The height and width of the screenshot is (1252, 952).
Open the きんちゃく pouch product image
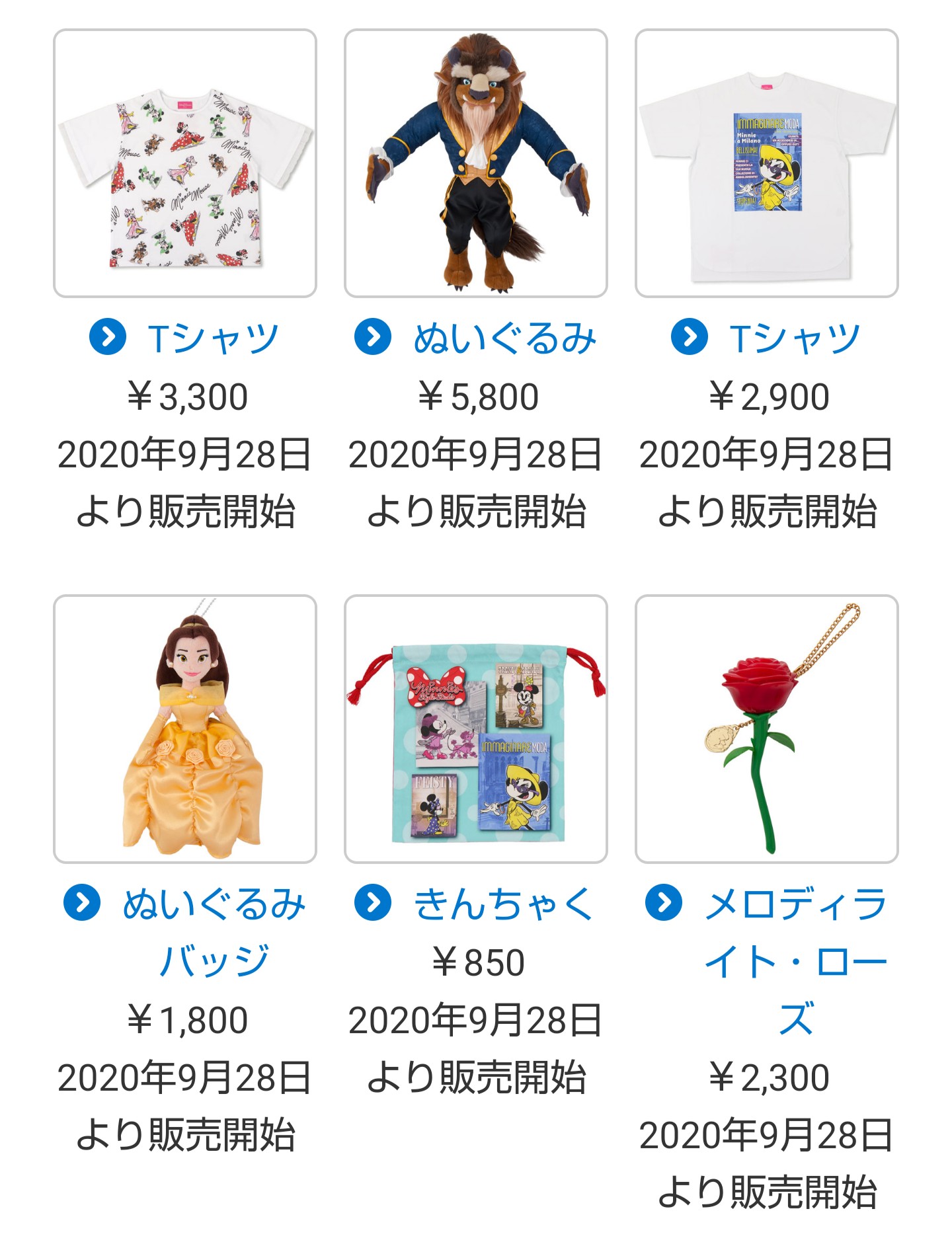point(476,729)
